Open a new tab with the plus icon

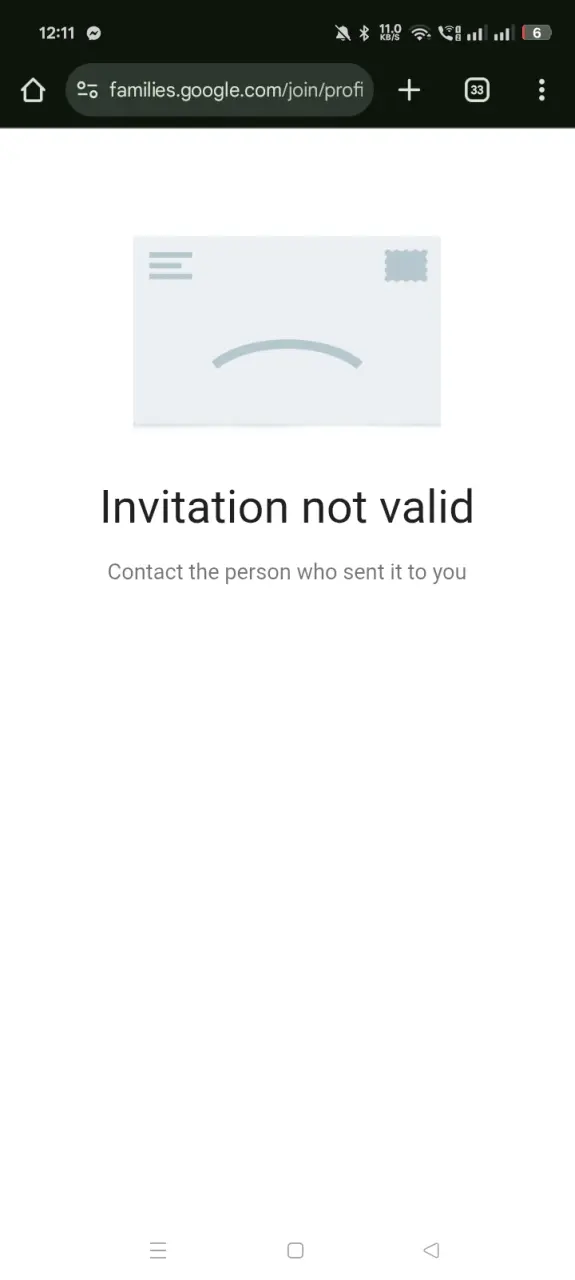409,91
